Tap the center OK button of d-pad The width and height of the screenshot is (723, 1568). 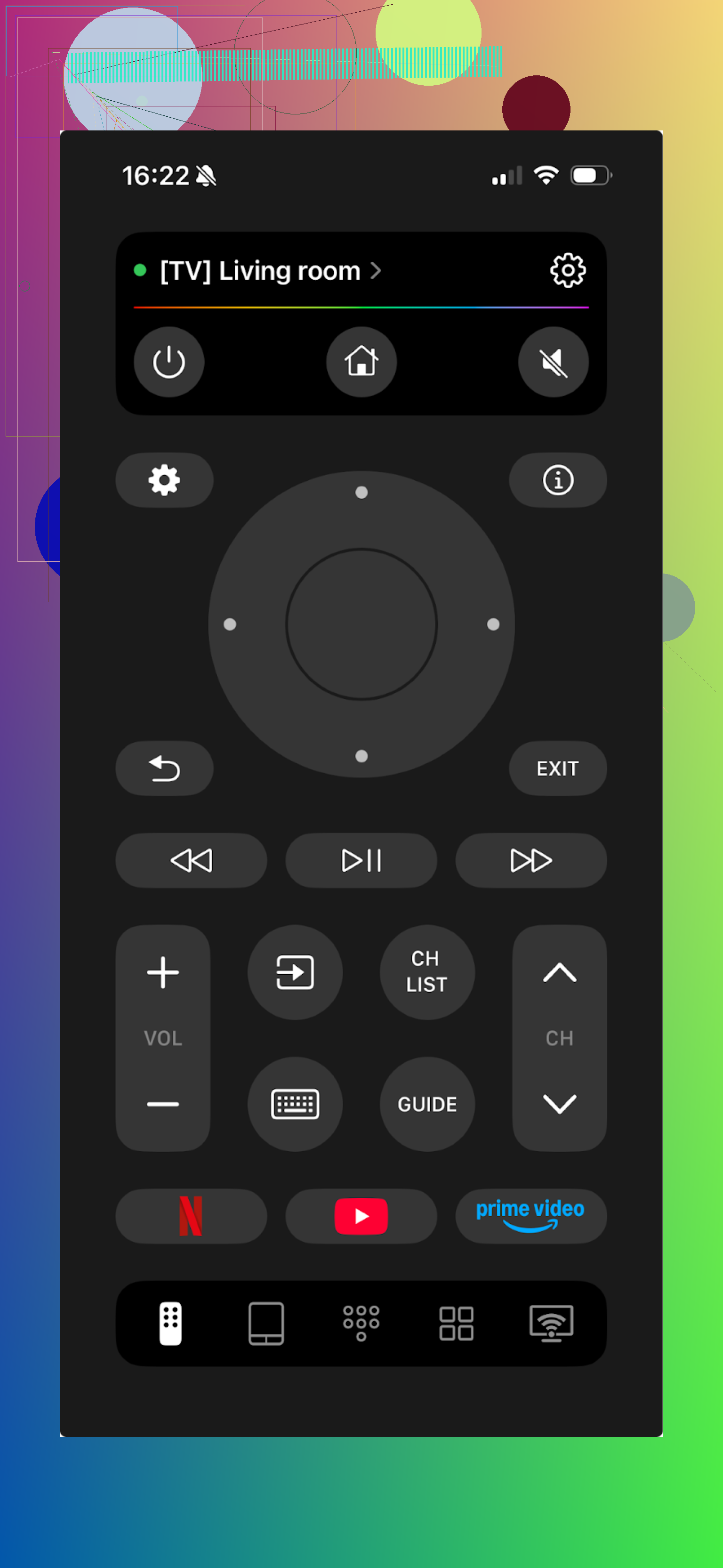(361, 624)
